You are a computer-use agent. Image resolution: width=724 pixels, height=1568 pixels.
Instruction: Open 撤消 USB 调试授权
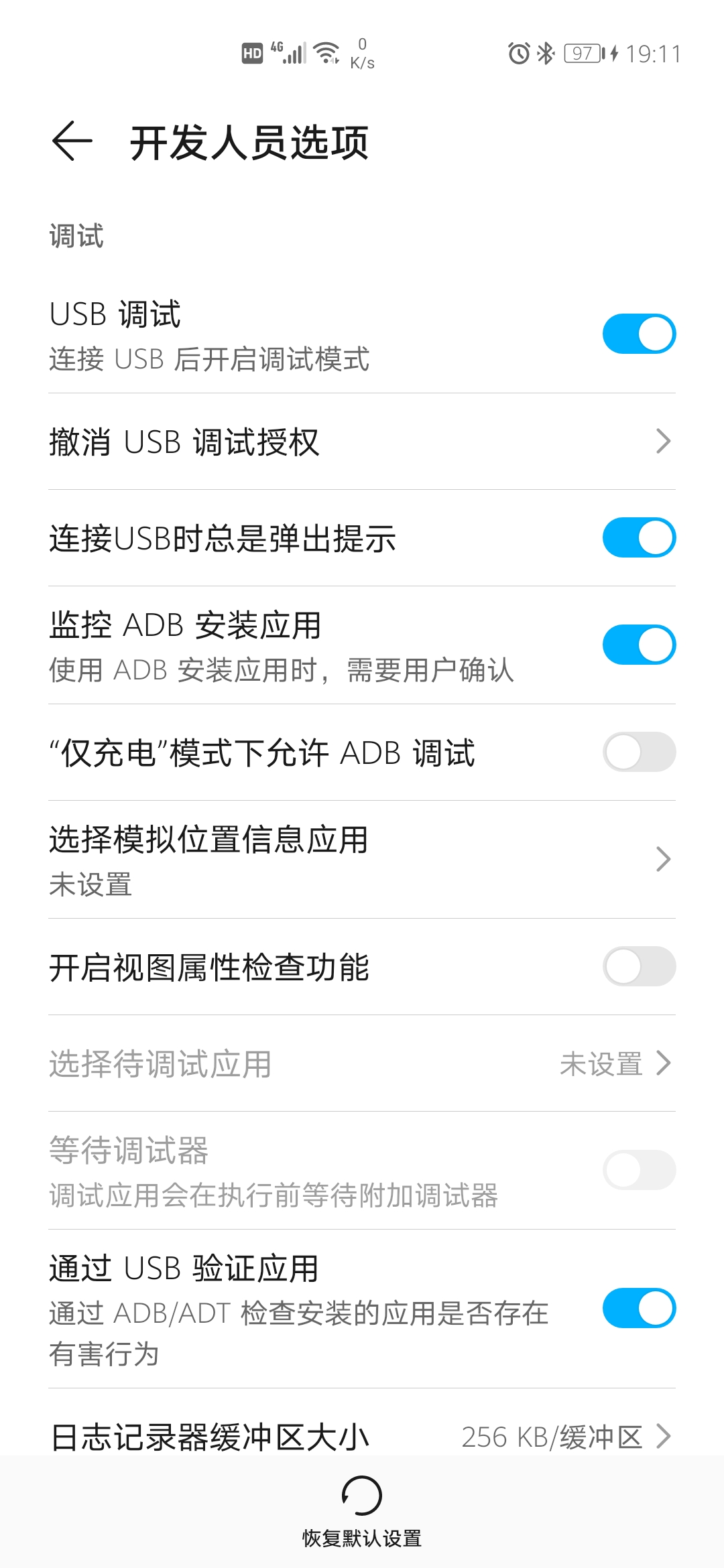pyautogui.click(x=362, y=442)
